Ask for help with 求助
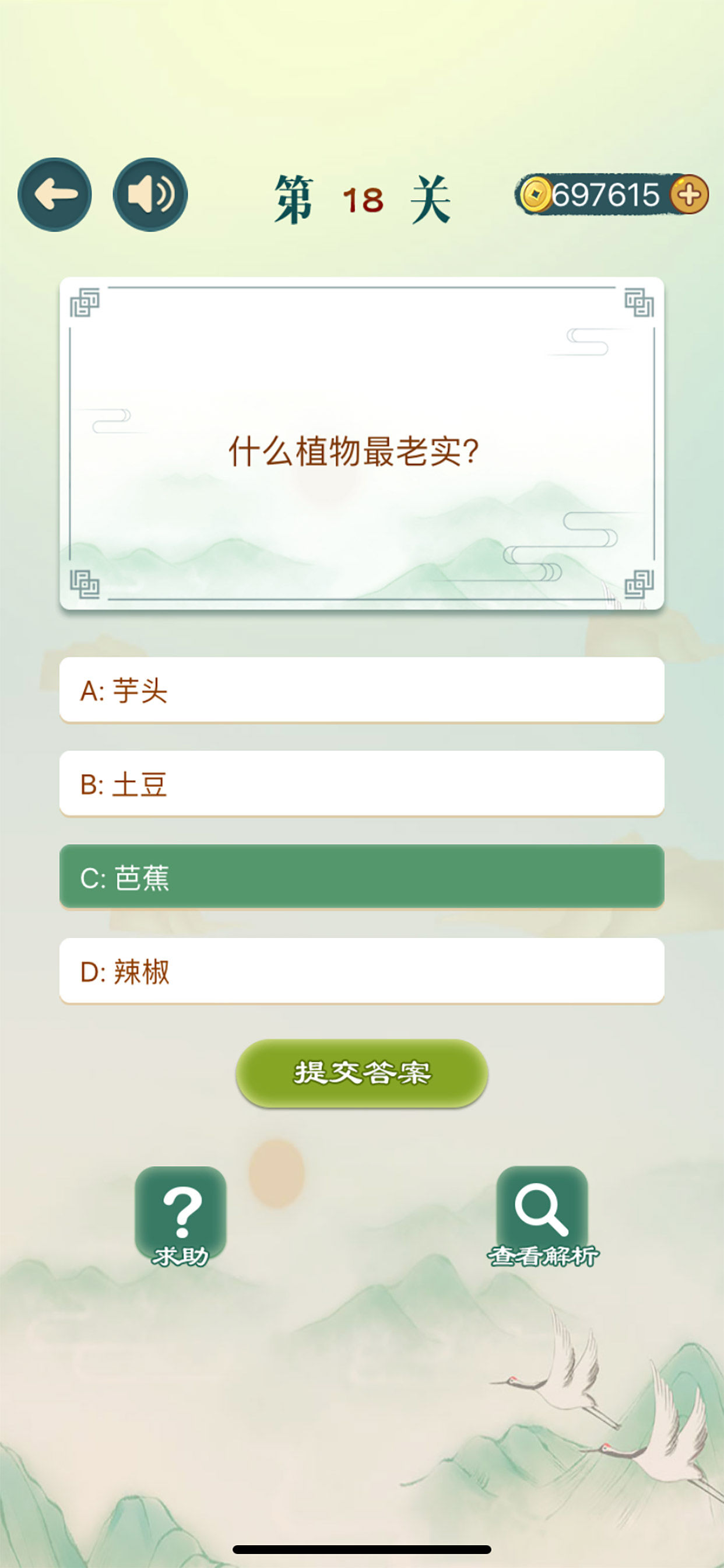Image resolution: width=724 pixels, height=1568 pixels. [x=181, y=1216]
